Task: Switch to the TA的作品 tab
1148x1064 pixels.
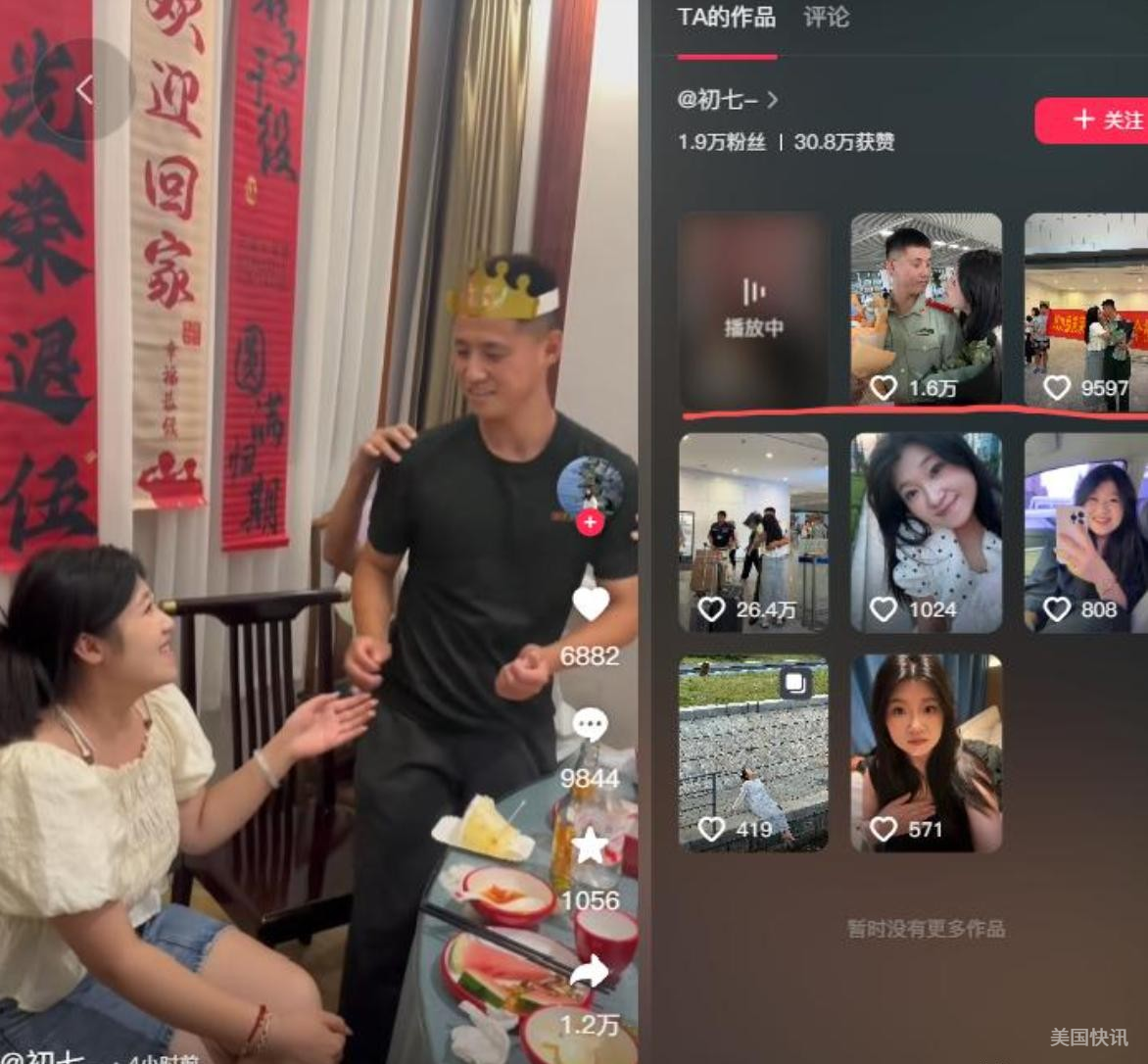Action: pos(726,18)
